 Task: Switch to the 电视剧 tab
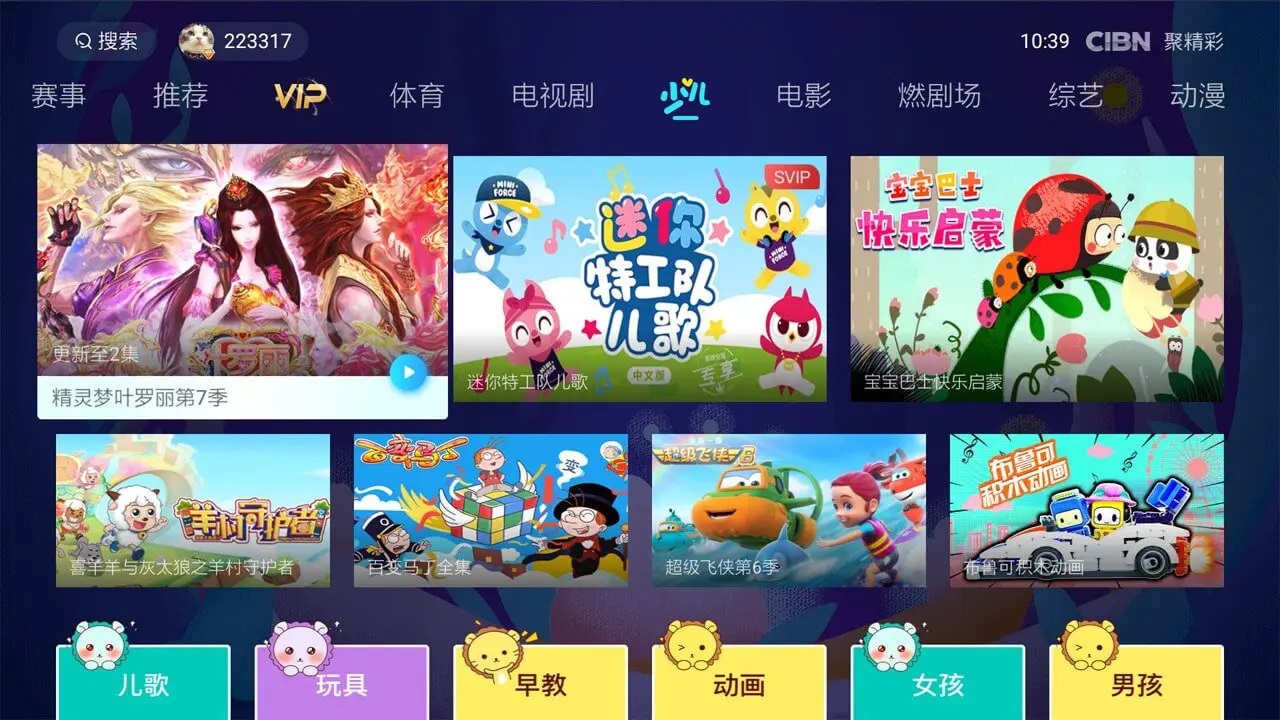click(553, 96)
